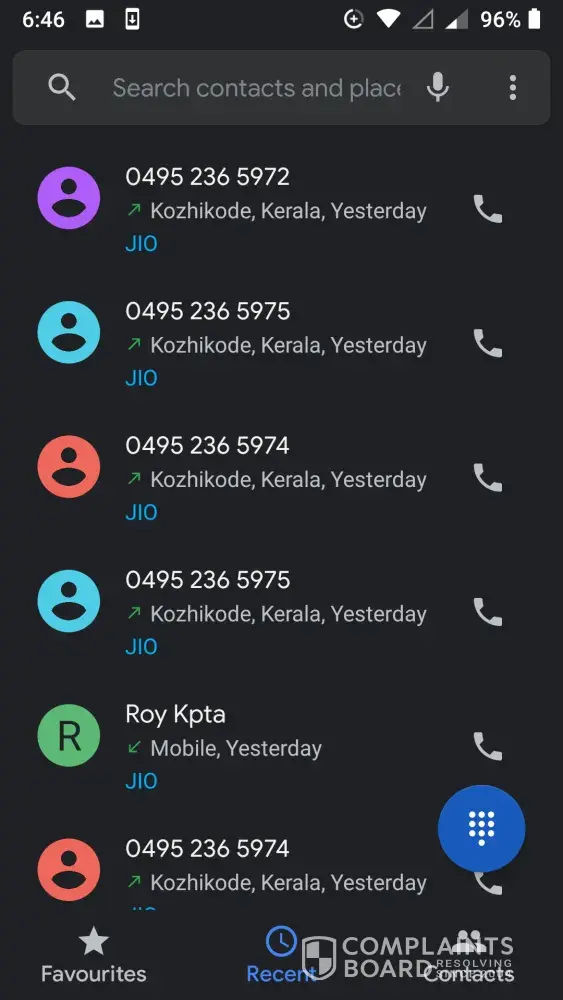
Task: Call Roy Kpta using the phone icon
Action: [488, 746]
